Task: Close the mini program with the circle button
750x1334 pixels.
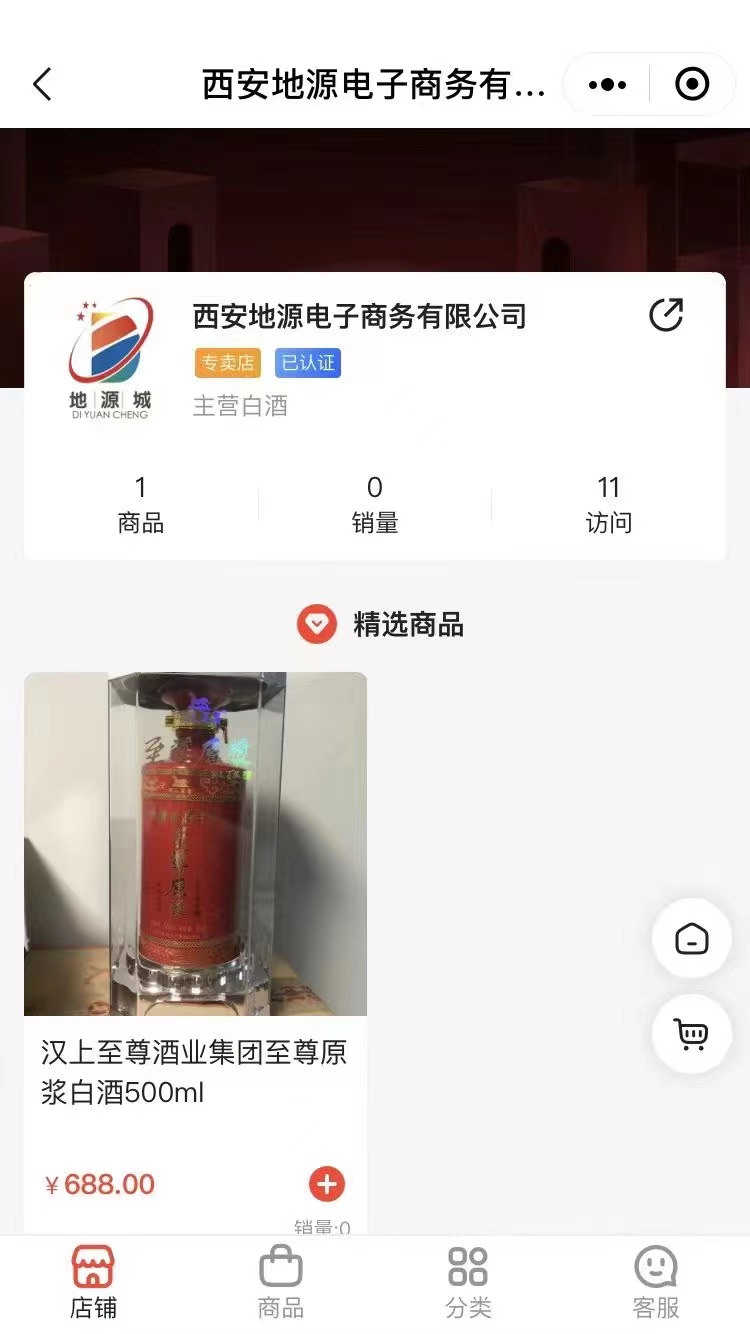Action: pos(692,85)
